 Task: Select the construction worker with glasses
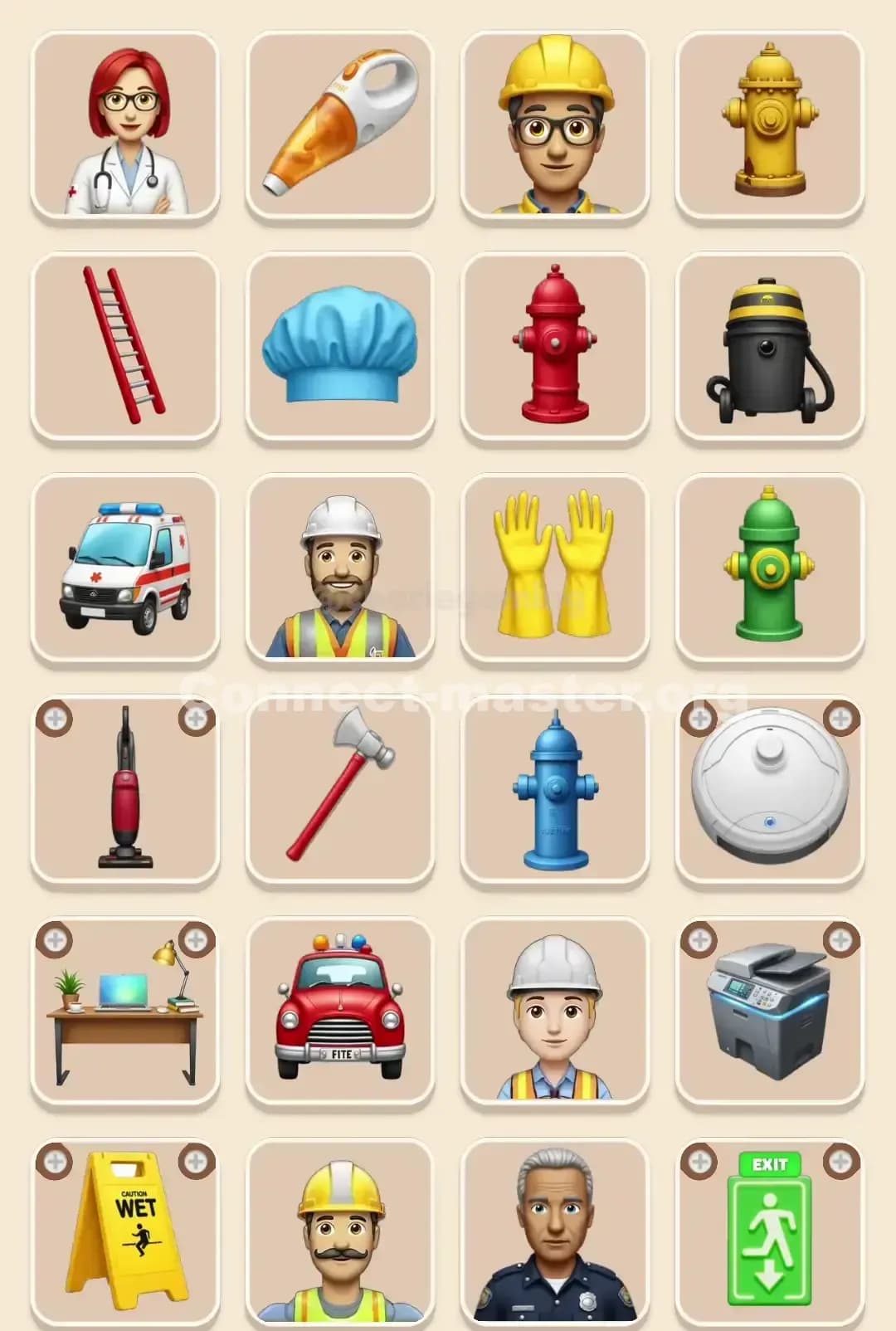tap(556, 124)
